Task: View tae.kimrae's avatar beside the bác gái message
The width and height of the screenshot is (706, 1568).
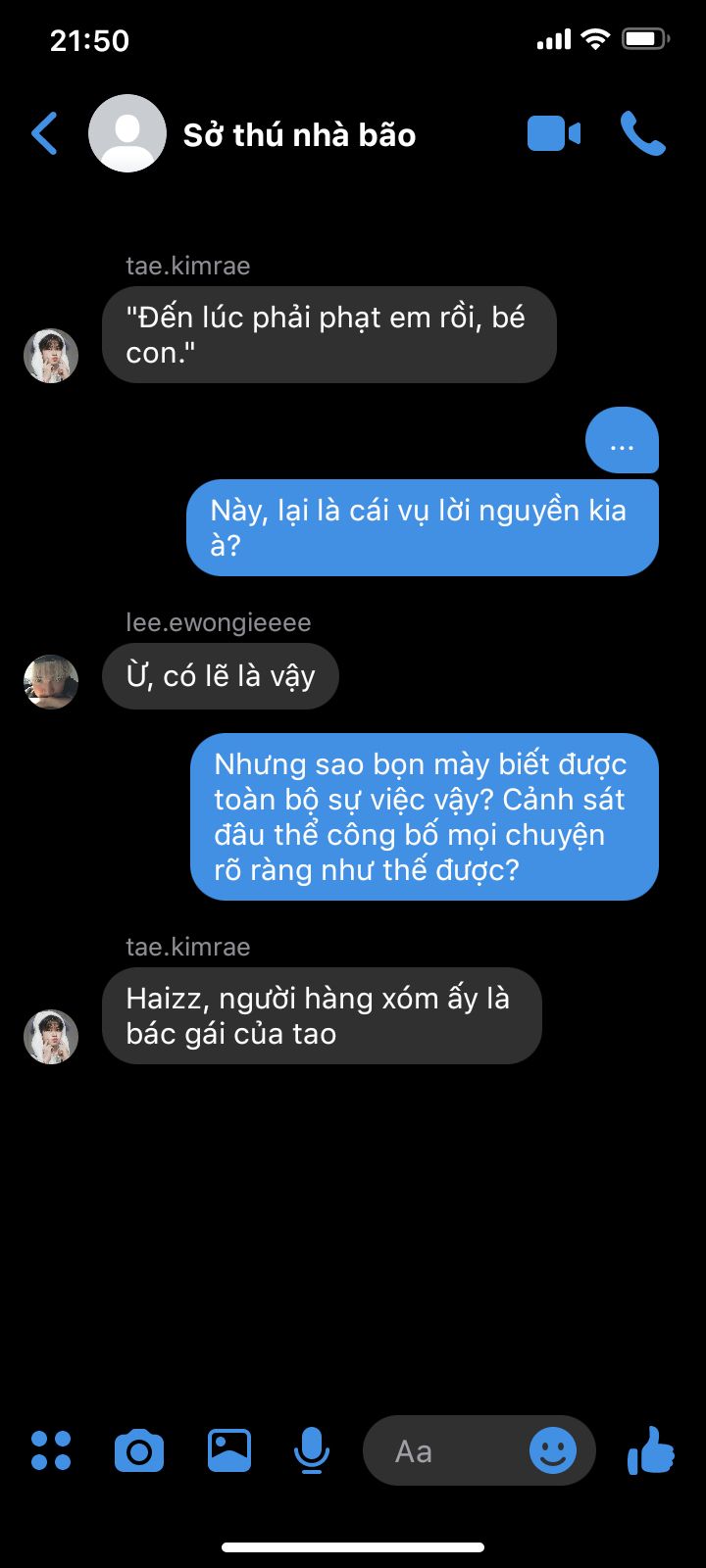Action: (51, 1036)
